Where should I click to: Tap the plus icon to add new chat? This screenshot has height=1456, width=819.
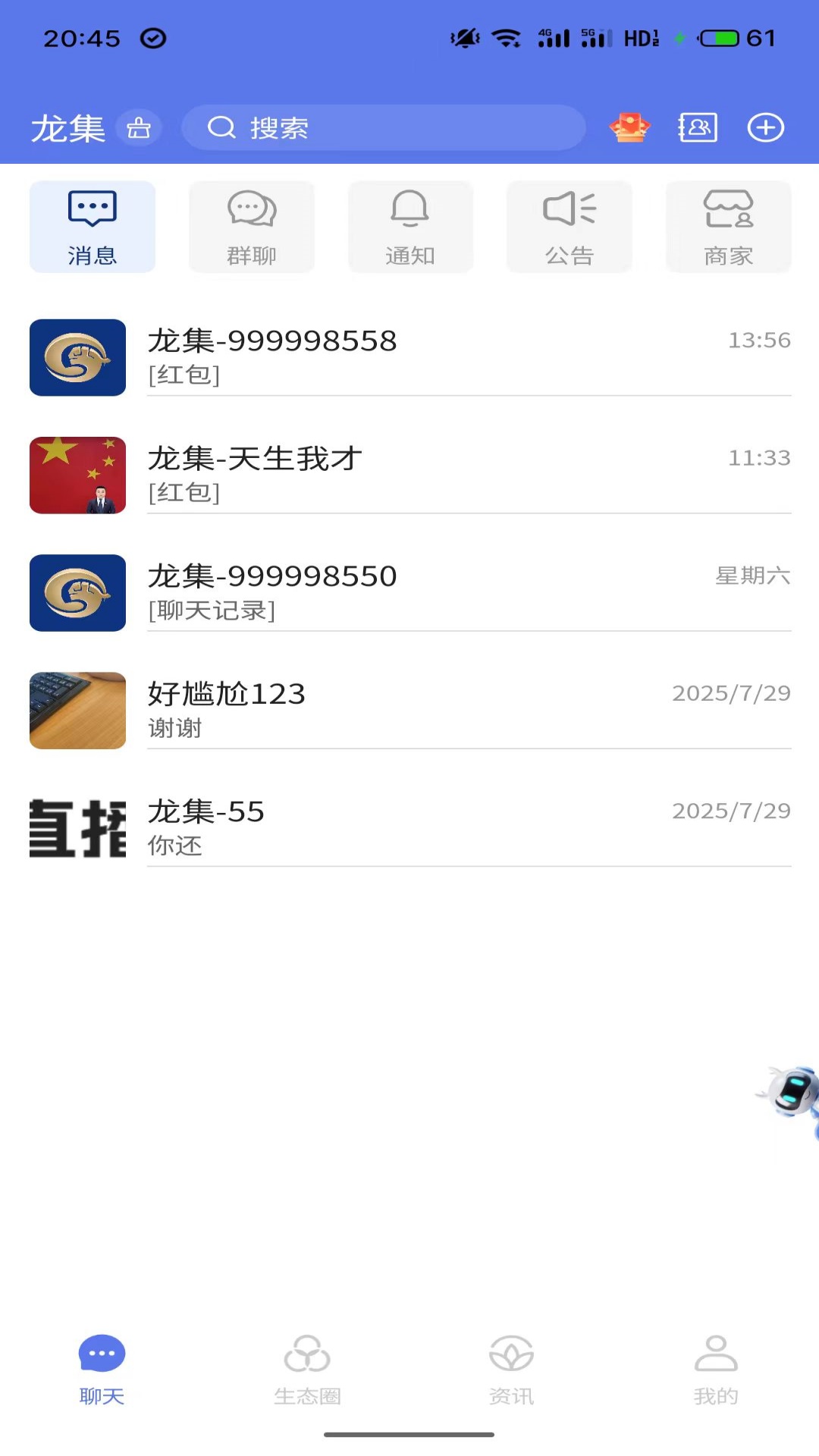(x=765, y=127)
